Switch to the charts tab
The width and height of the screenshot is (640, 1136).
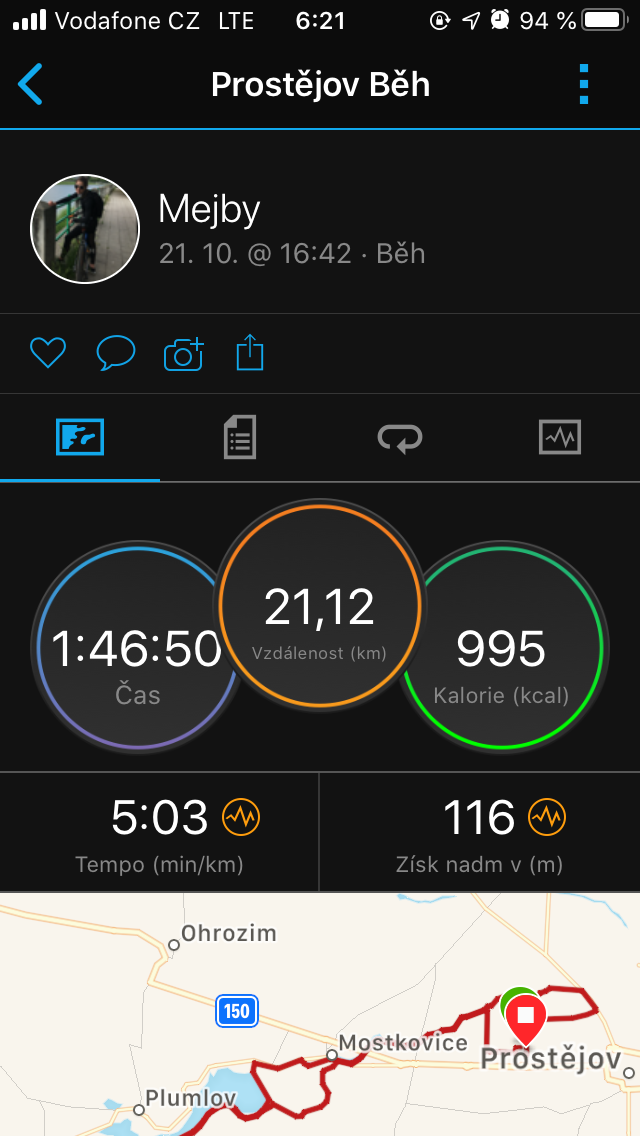pos(560,438)
